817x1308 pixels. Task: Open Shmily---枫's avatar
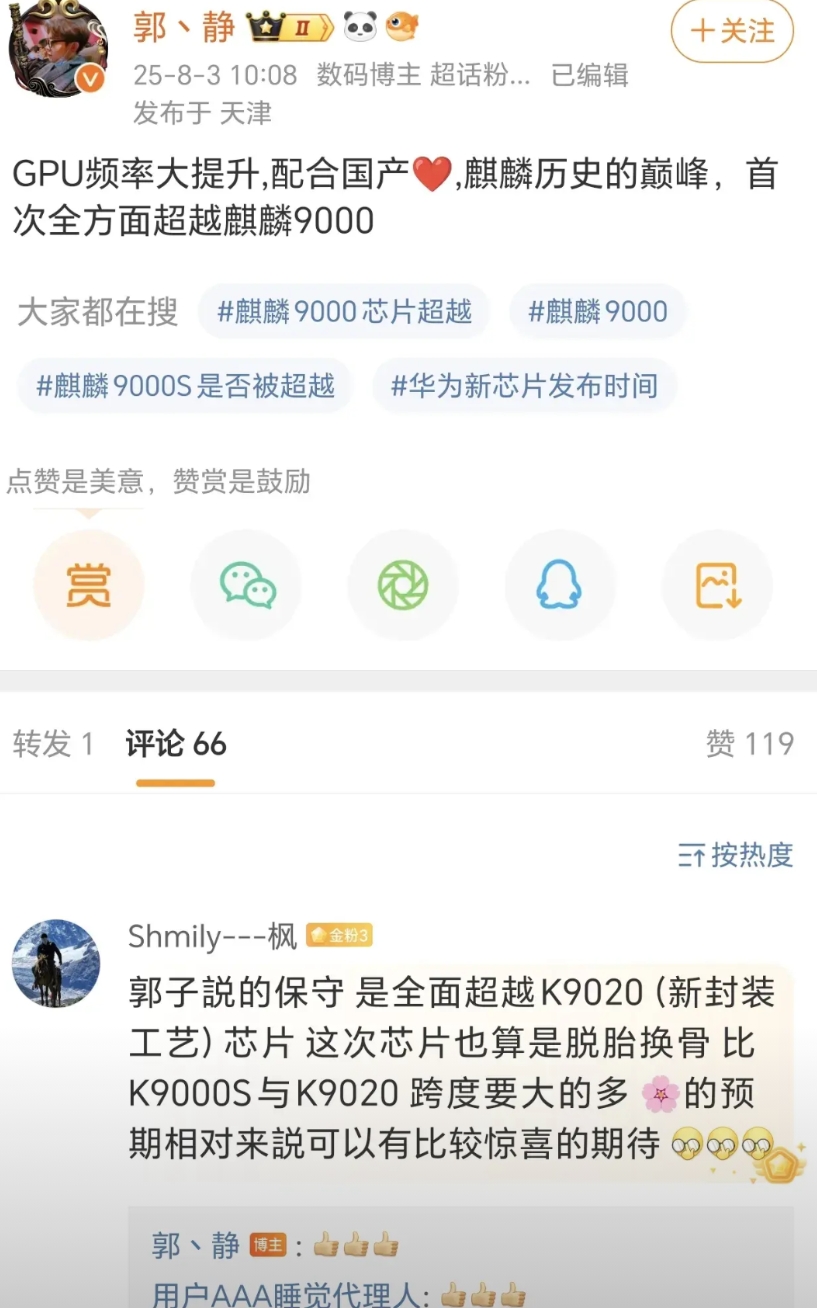click(56, 963)
